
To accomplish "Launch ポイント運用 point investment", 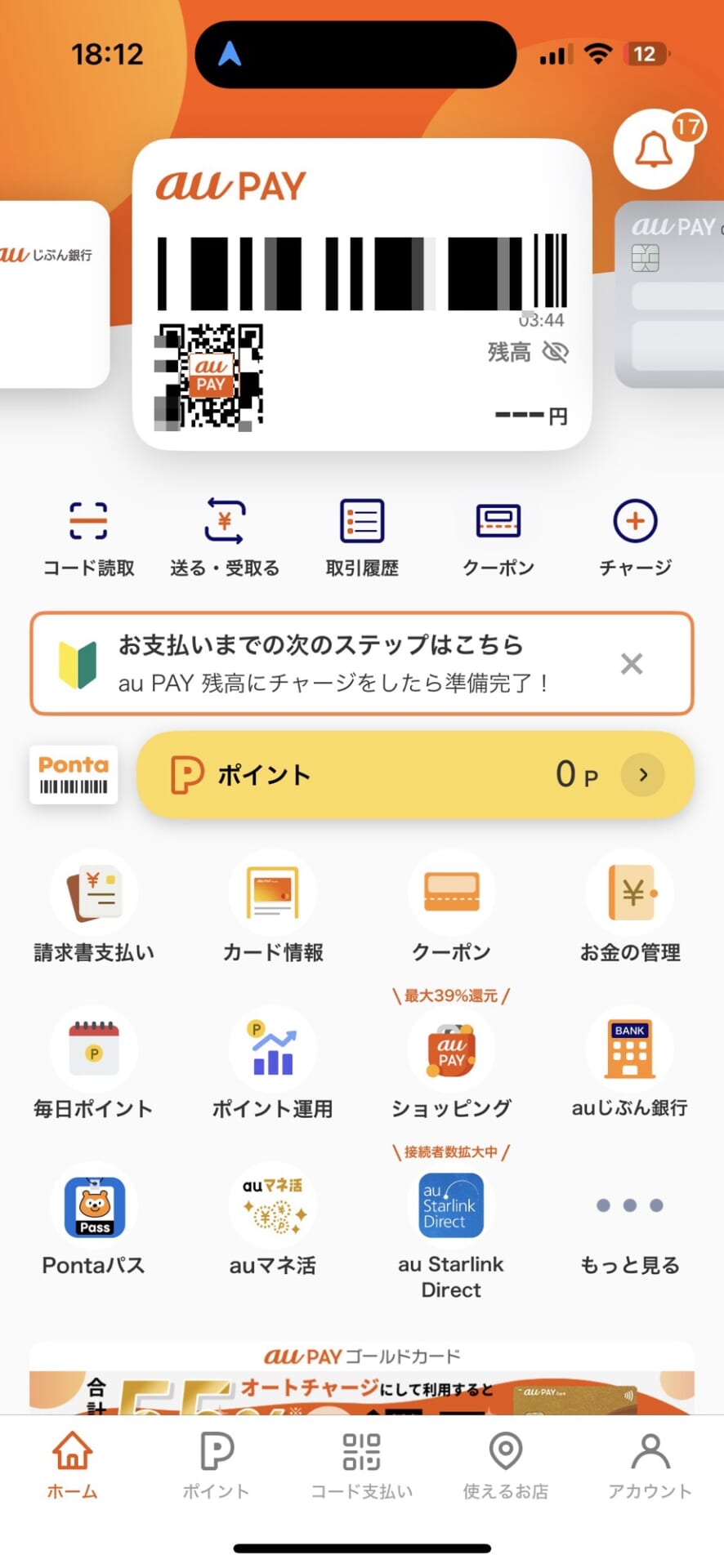I will pyautogui.click(x=272, y=1062).
